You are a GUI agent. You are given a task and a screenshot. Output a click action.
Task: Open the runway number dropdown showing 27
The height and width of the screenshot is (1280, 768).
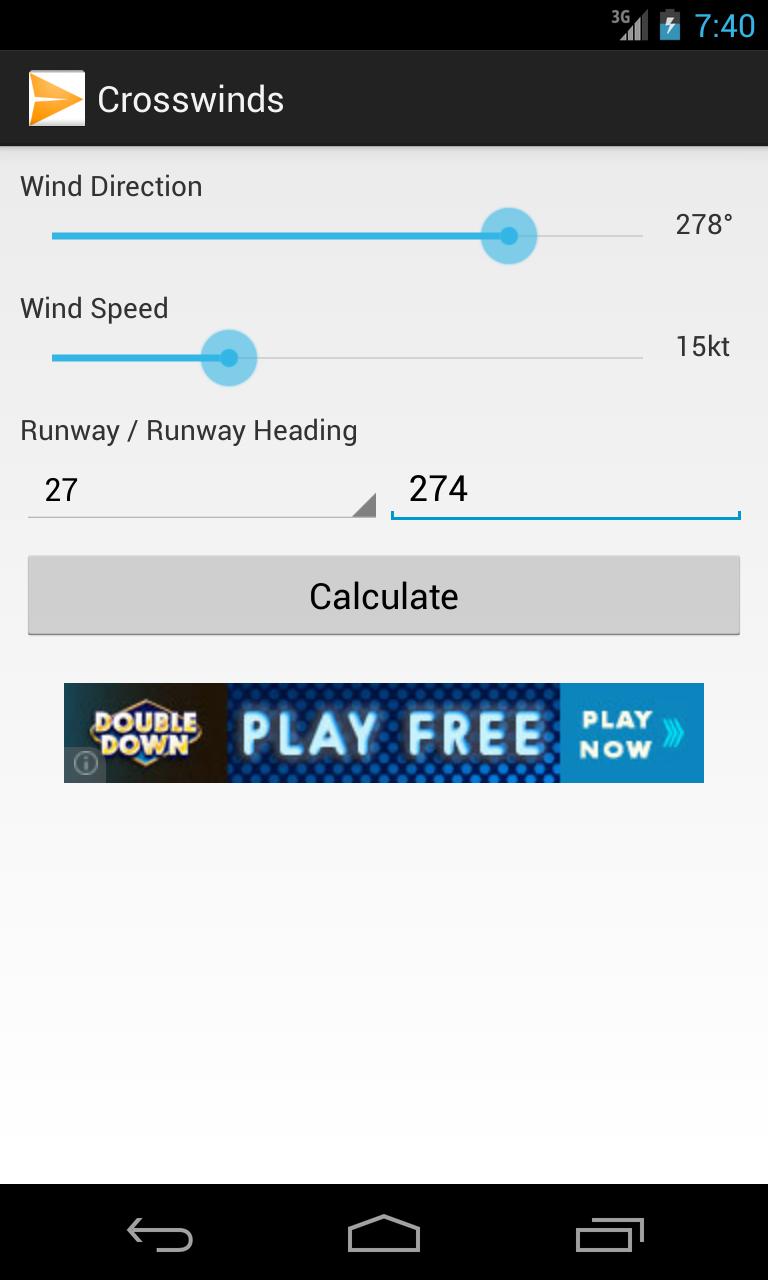coord(200,490)
